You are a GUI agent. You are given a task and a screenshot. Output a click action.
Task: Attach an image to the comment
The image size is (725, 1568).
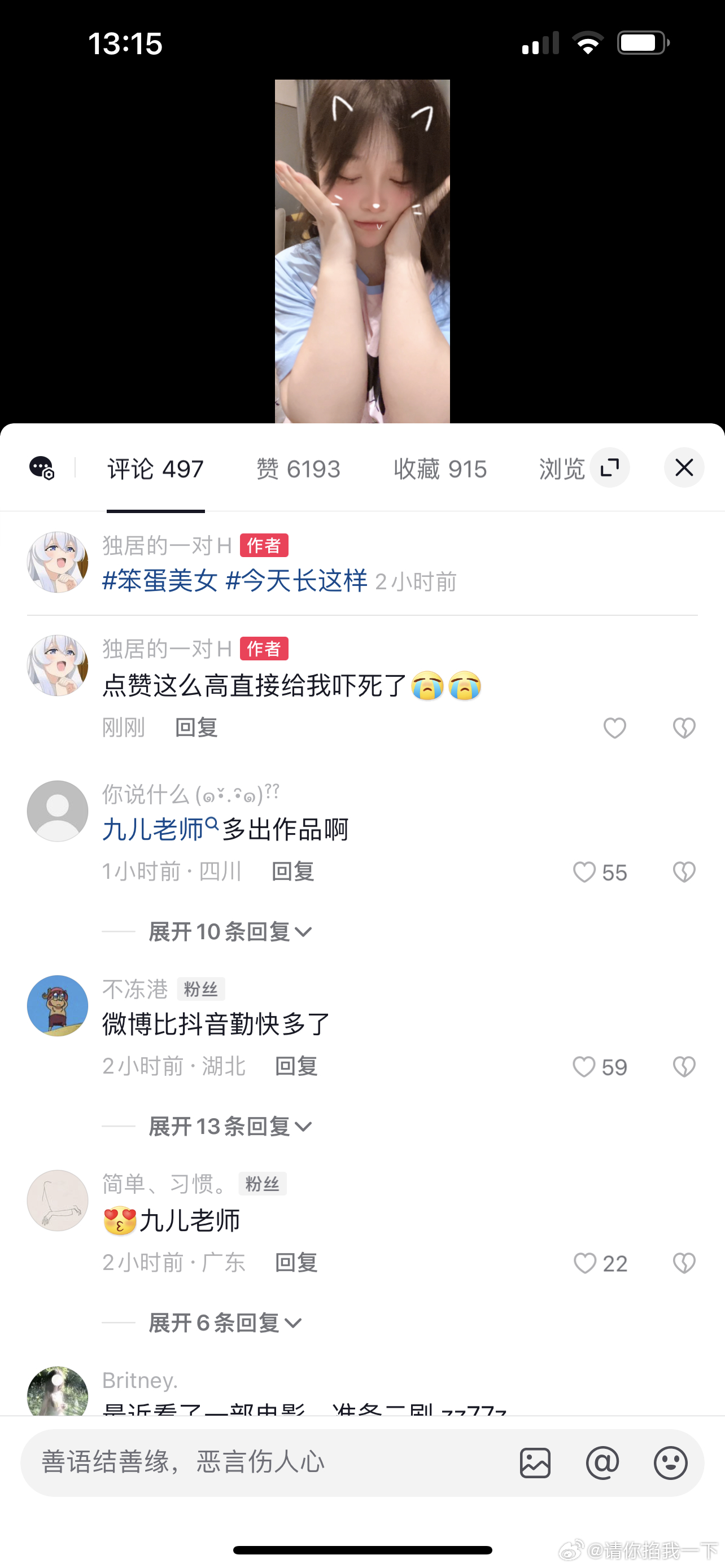tap(535, 1462)
